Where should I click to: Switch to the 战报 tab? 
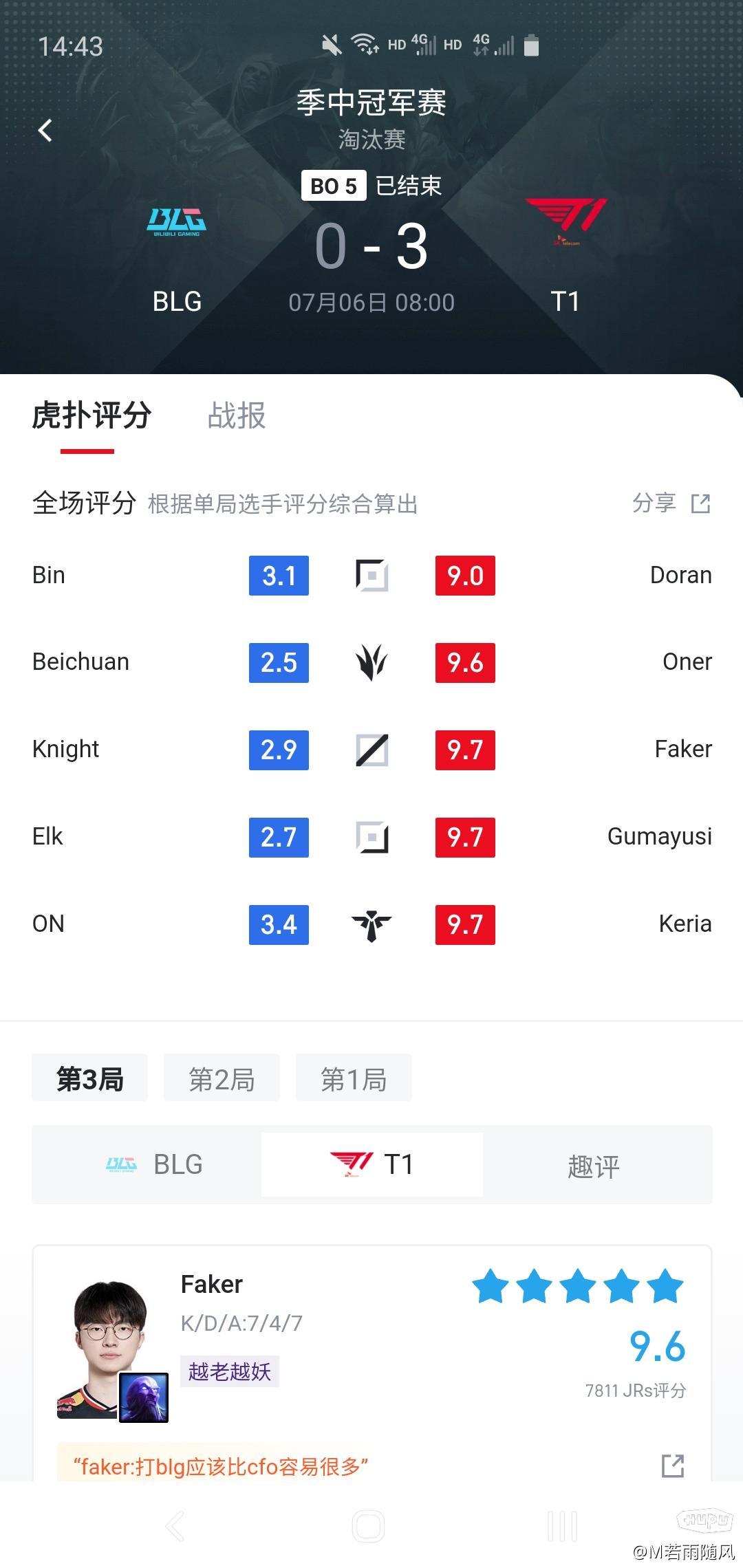tap(237, 417)
